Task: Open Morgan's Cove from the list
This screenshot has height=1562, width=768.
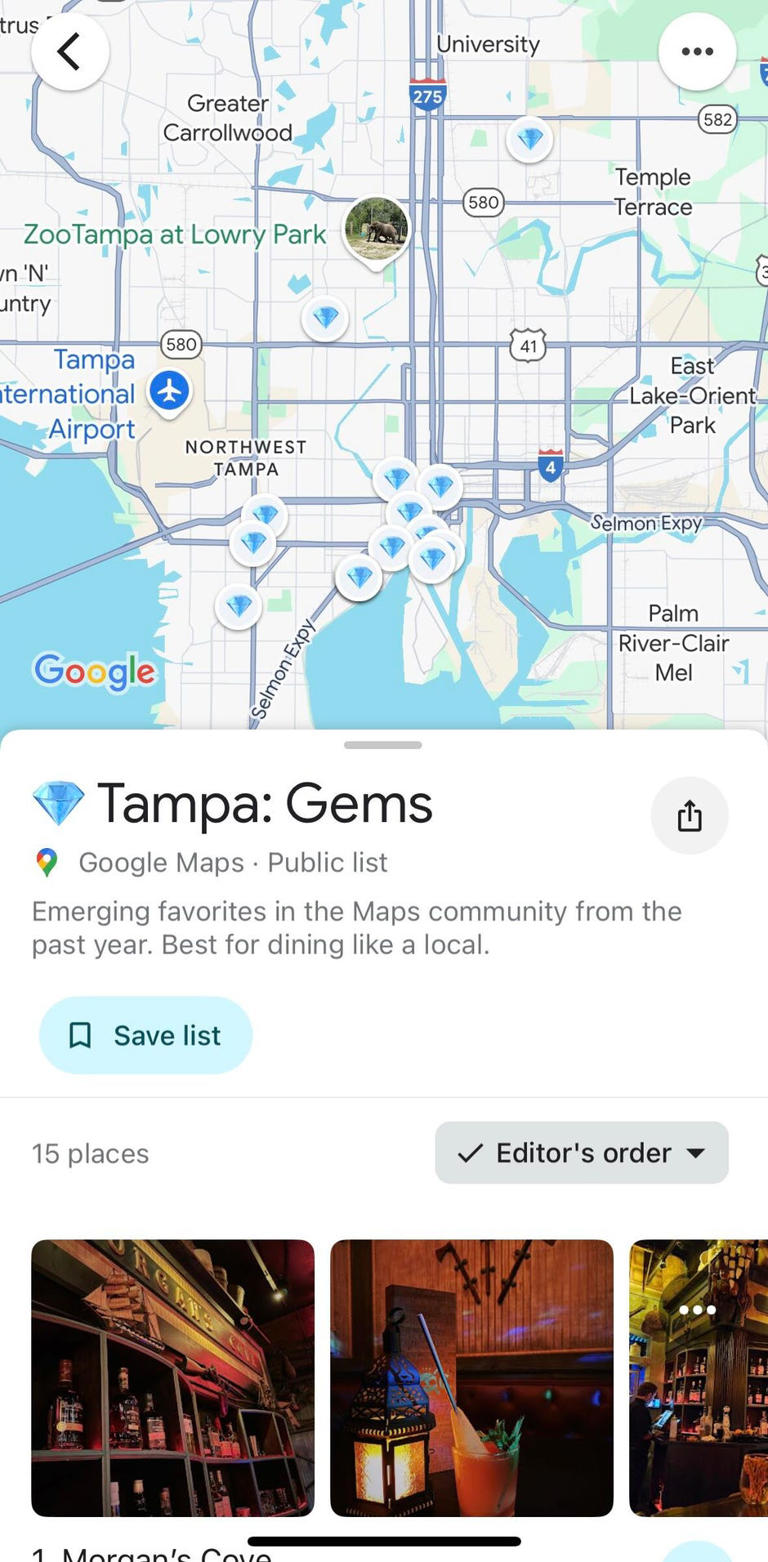Action: tap(150, 1553)
